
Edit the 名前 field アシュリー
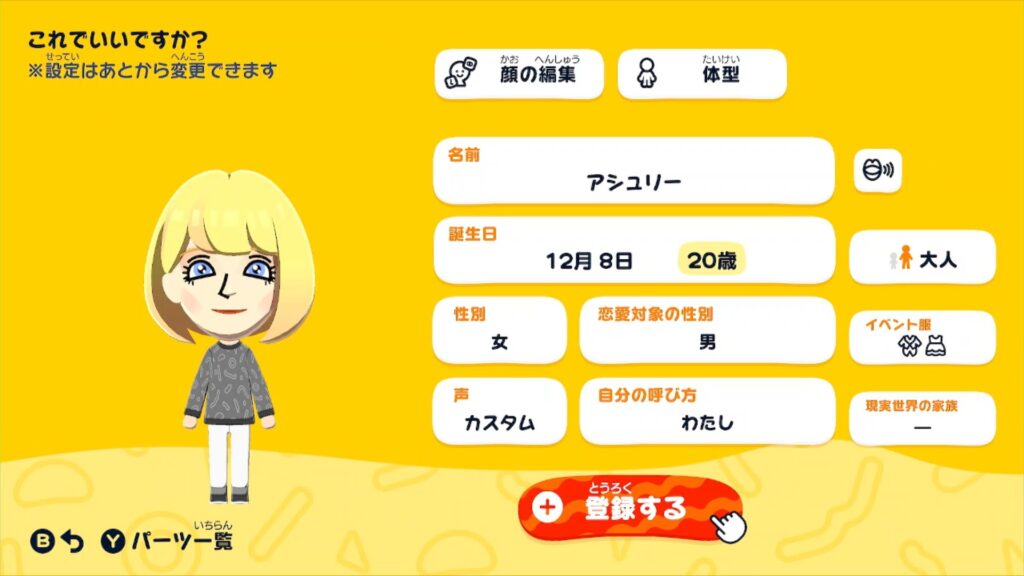tap(633, 172)
